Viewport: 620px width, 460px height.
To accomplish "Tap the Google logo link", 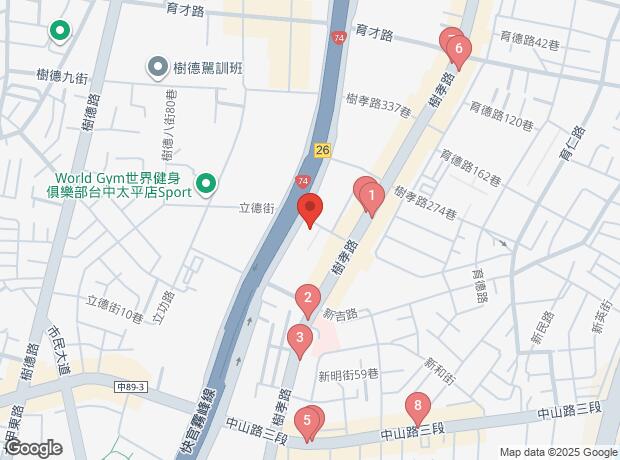I will pyautogui.click(x=33, y=449).
